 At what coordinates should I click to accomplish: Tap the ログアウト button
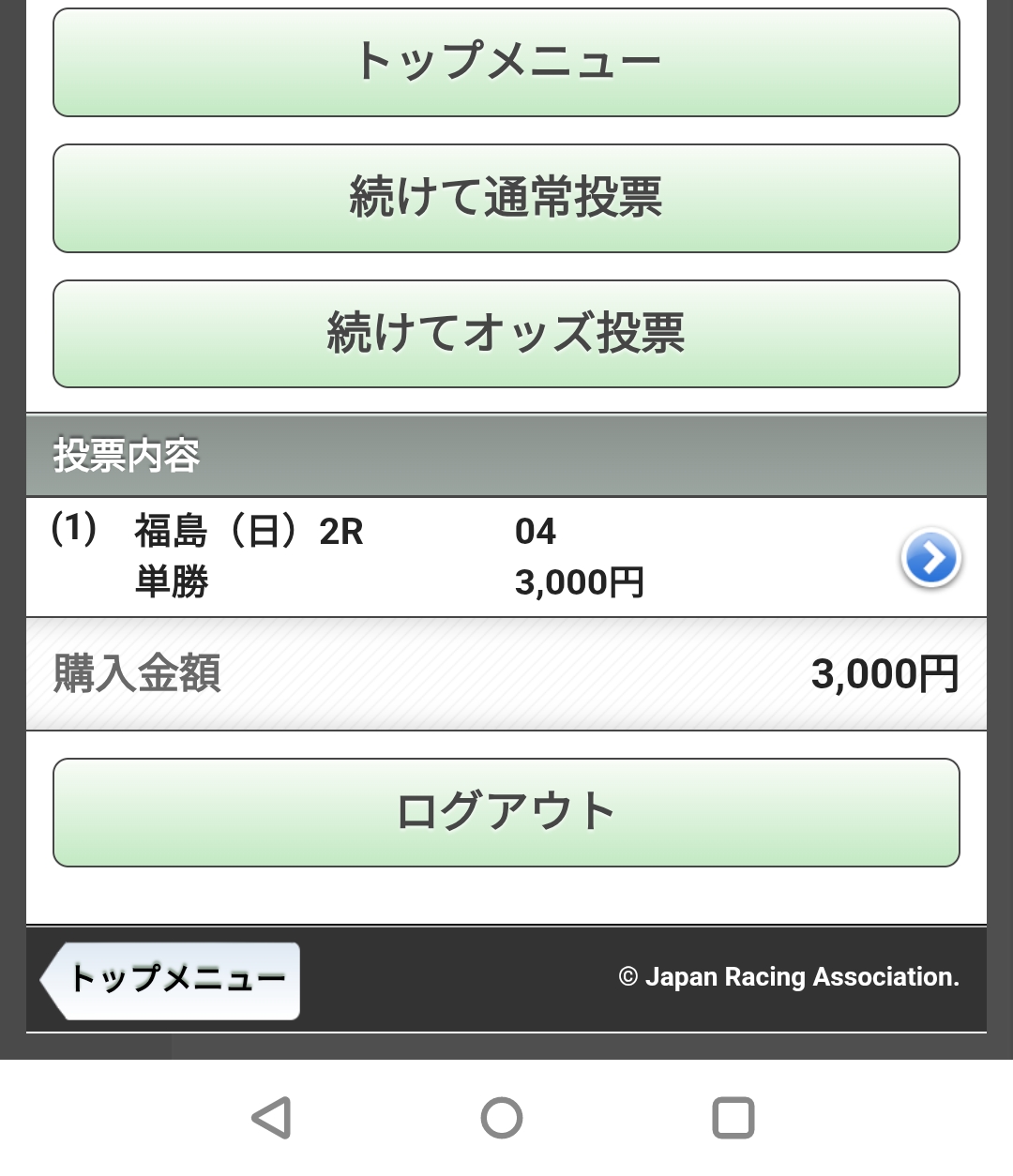[506, 812]
